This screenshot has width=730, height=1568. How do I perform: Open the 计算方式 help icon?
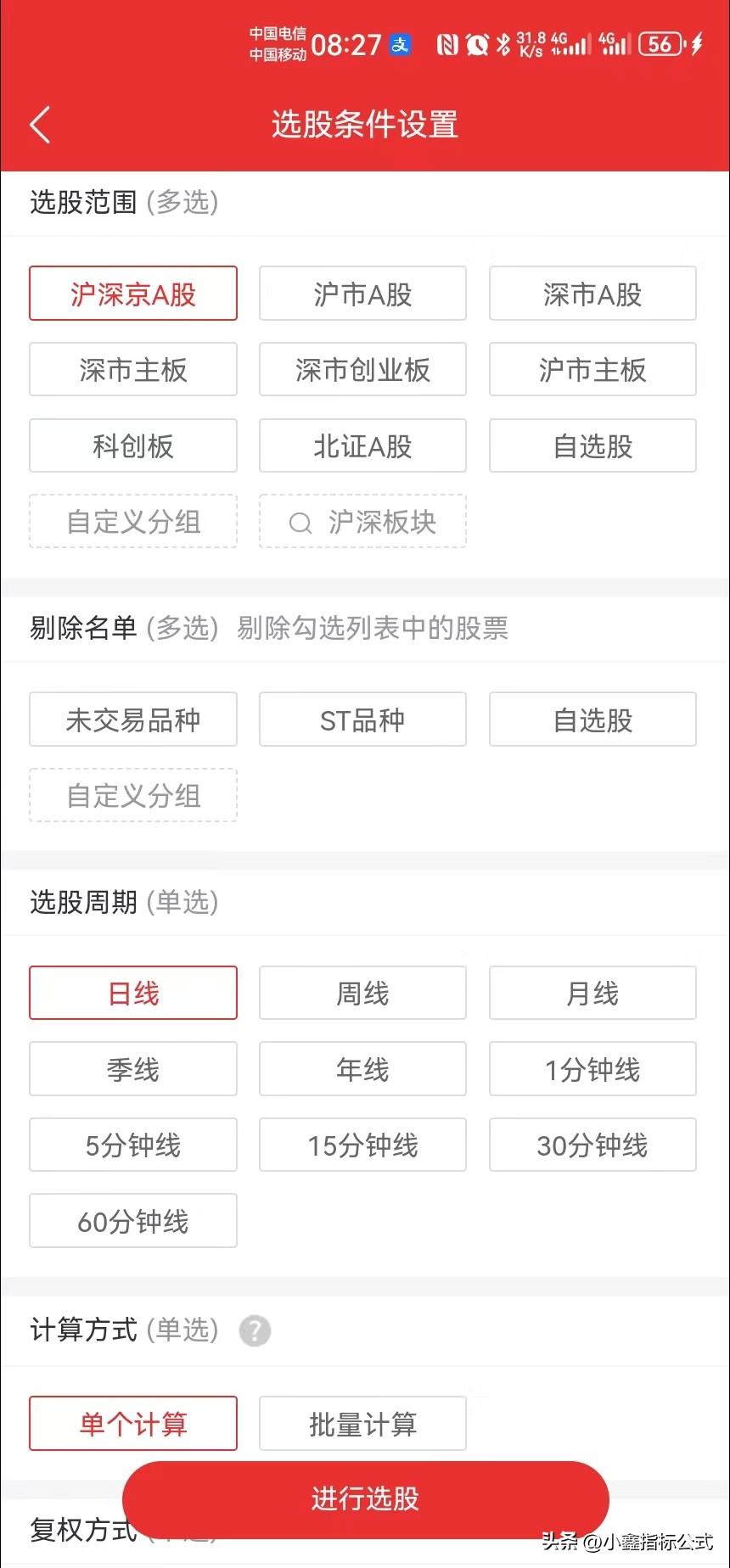point(255,1330)
